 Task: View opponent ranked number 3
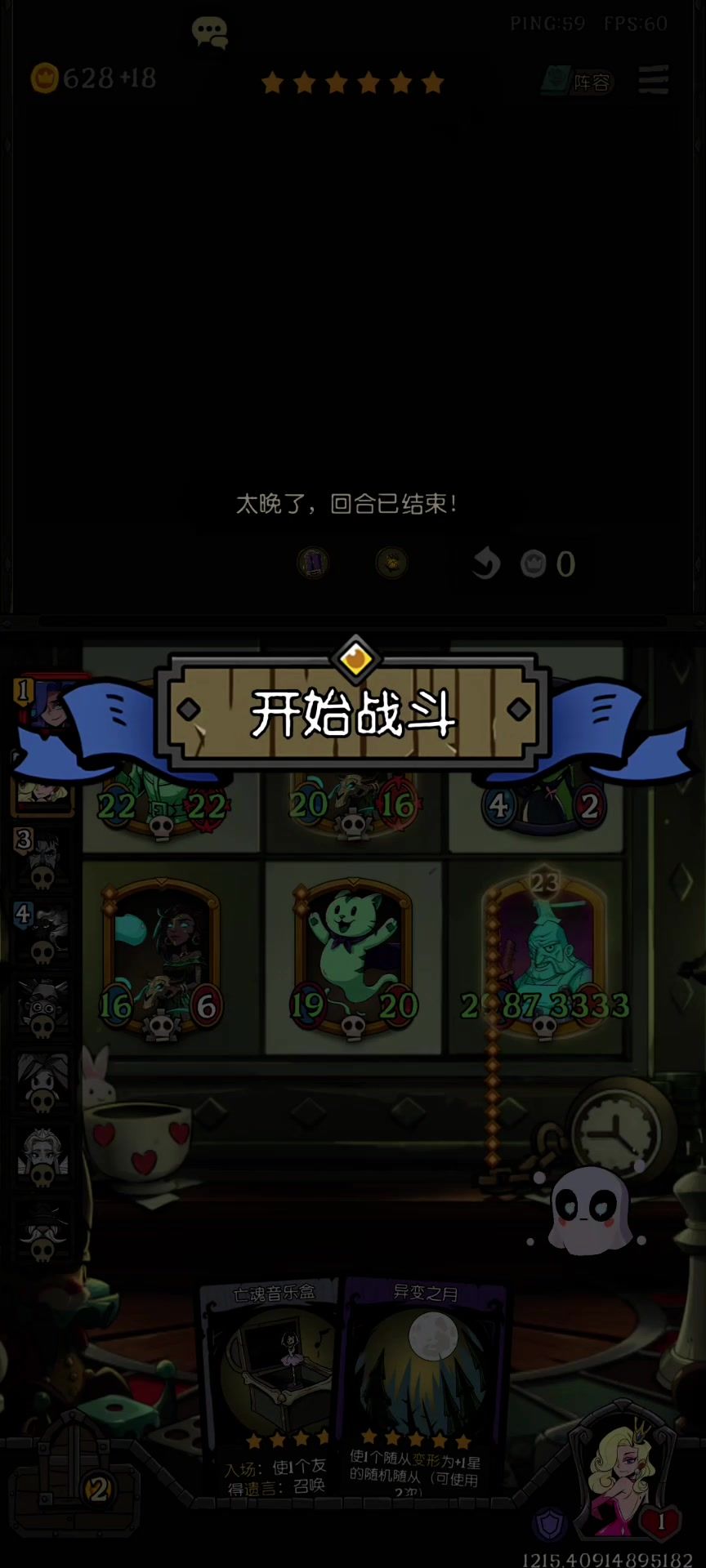(41, 859)
